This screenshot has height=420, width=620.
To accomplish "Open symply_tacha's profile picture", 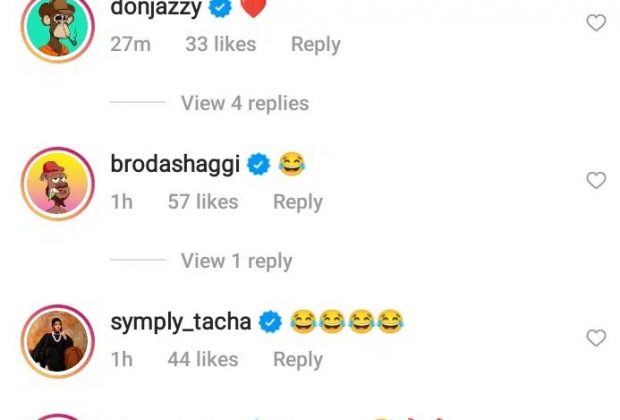I will pyautogui.click(x=57, y=342).
